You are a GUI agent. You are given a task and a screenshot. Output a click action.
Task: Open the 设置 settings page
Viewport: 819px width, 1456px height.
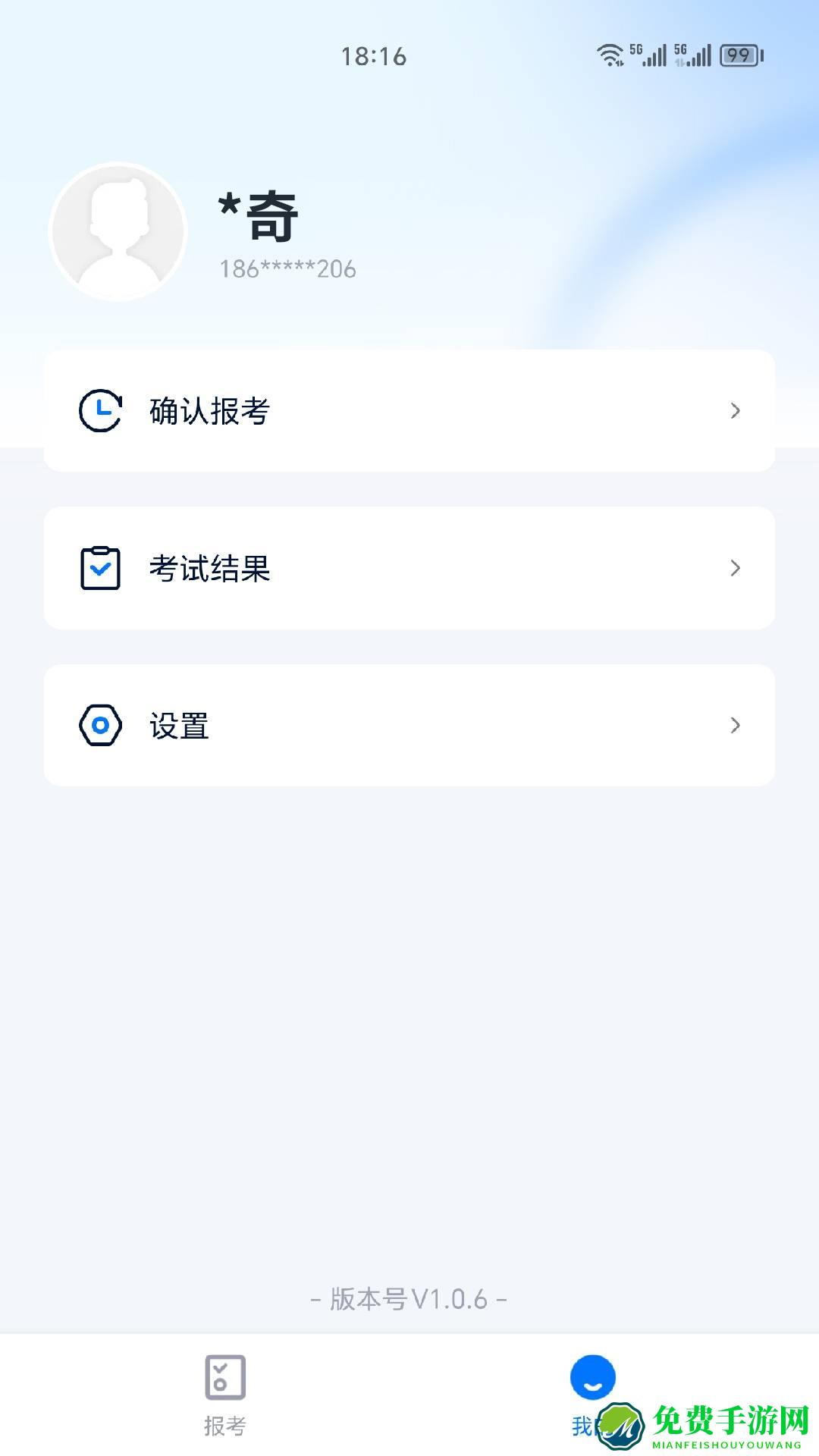pyautogui.click(x=409, y=725)
